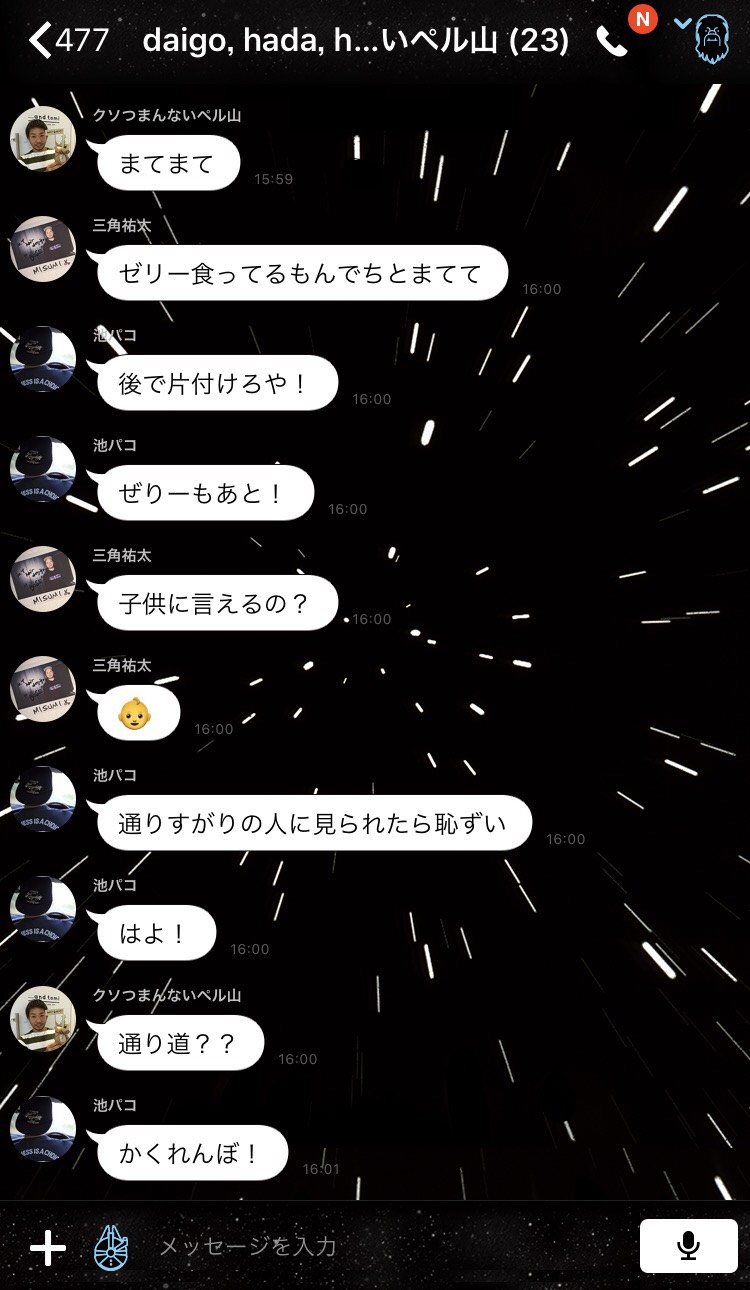Open 池パコ's profile picture
Image resolution: width=750 pixels, height=1290 pixels.
42,360
